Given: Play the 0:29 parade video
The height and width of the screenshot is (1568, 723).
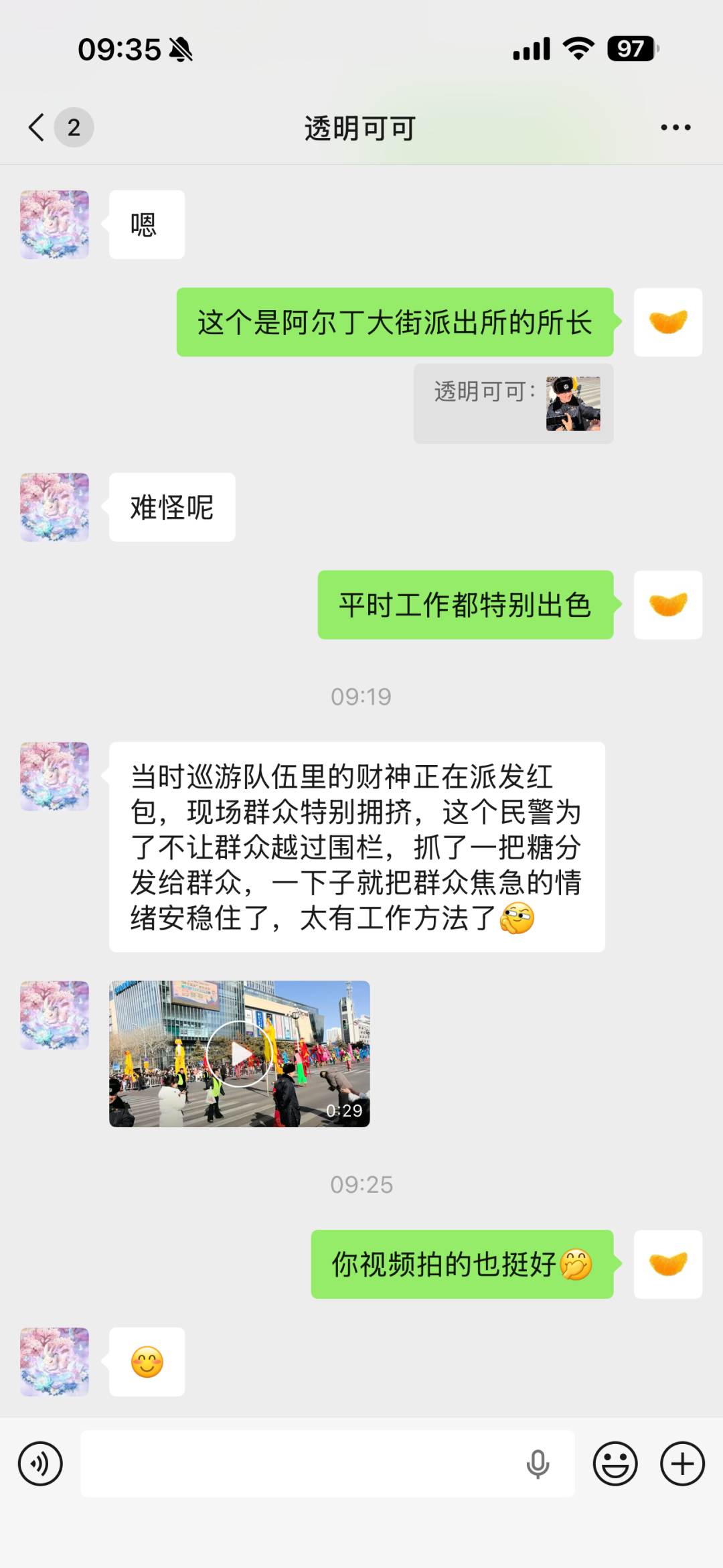Looking at the screenshot, I should (240, 1054).
